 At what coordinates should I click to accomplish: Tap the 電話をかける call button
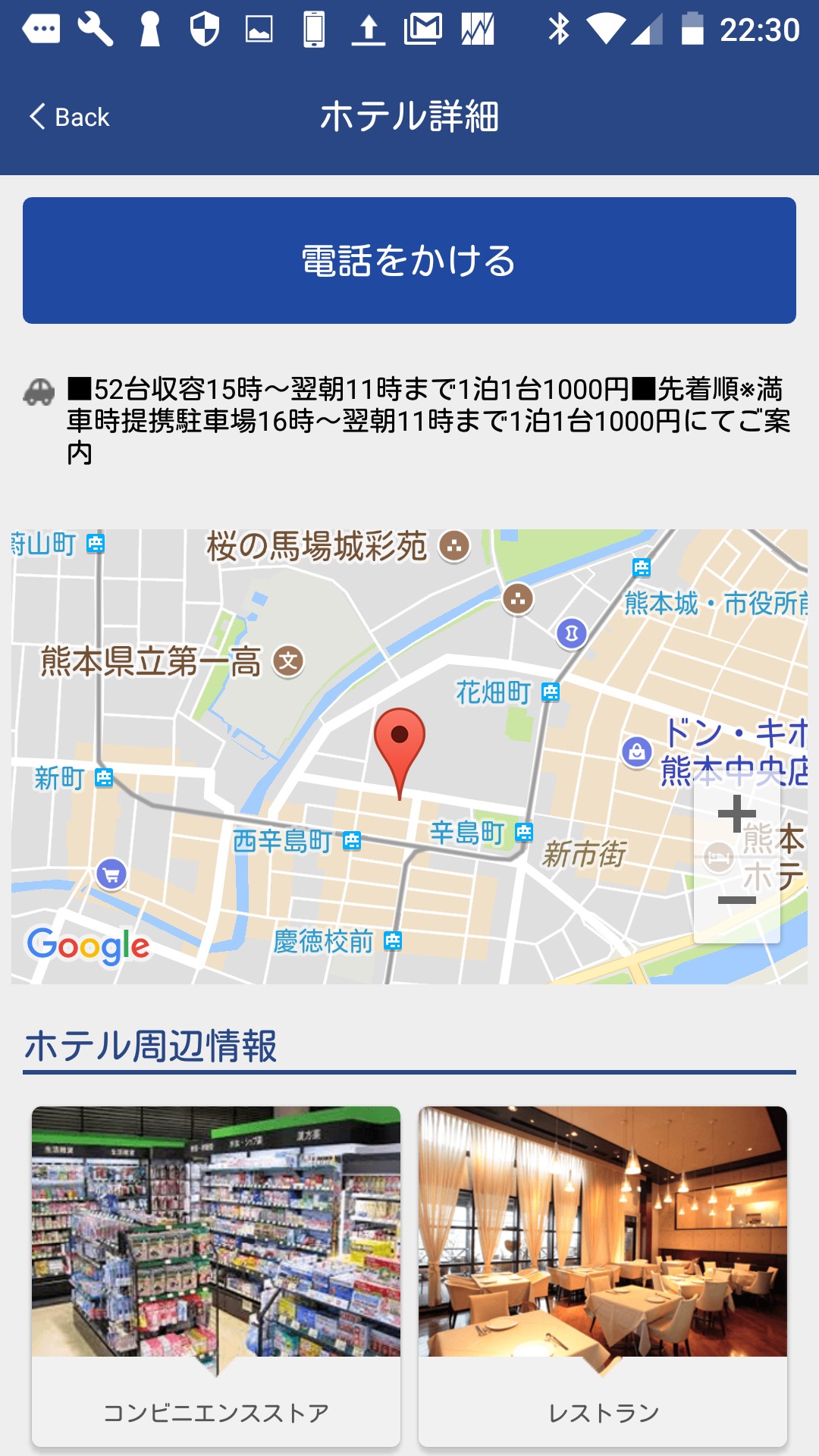click(x=409, y=260)
